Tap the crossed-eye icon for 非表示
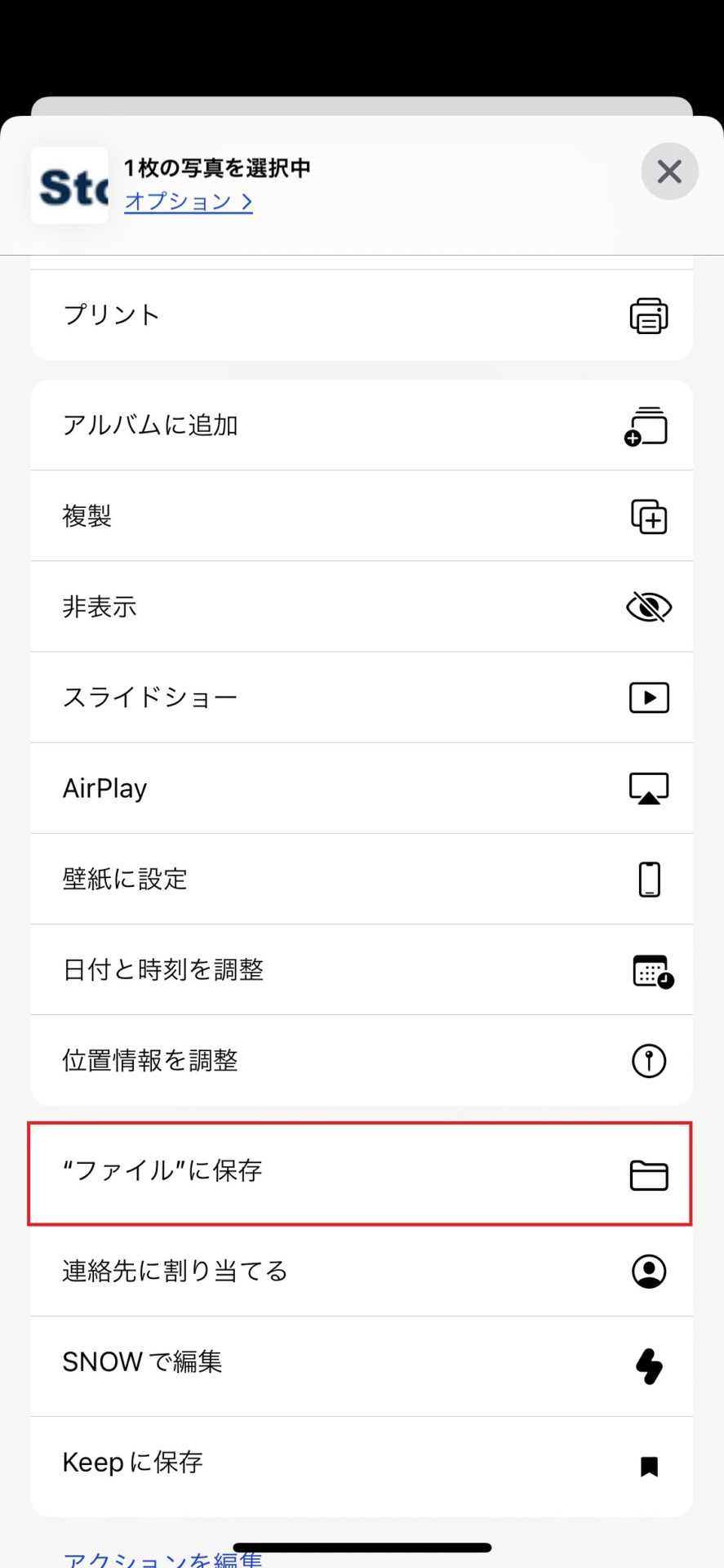The image size is (724, 1568). [648, 607]
